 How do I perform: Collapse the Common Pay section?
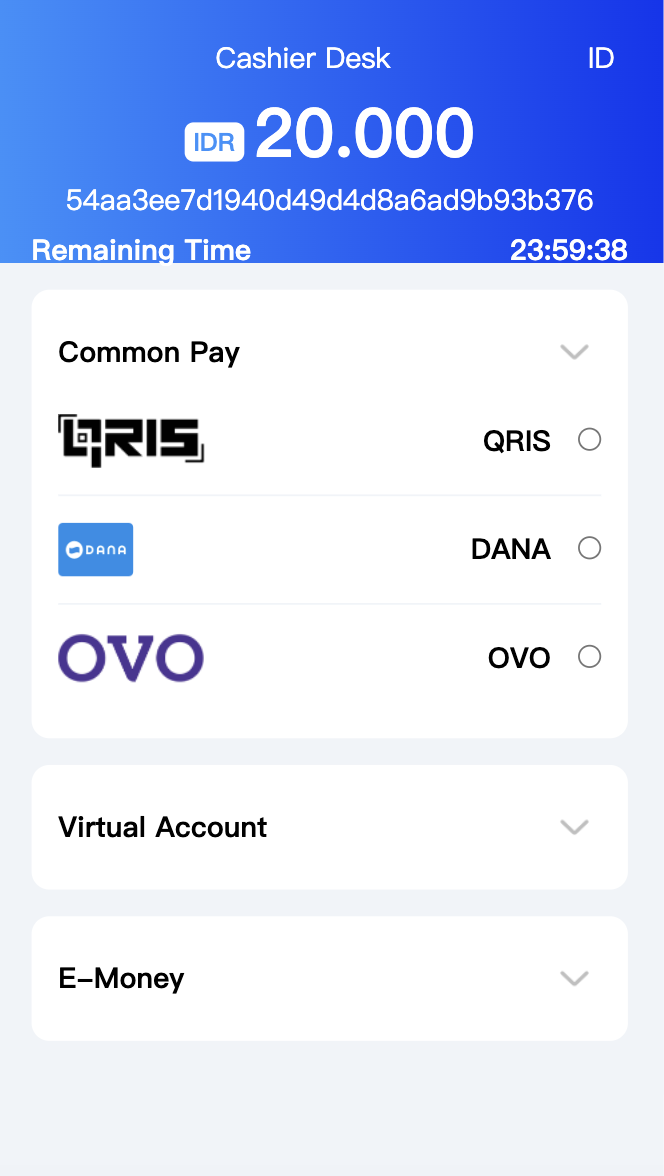574,352
